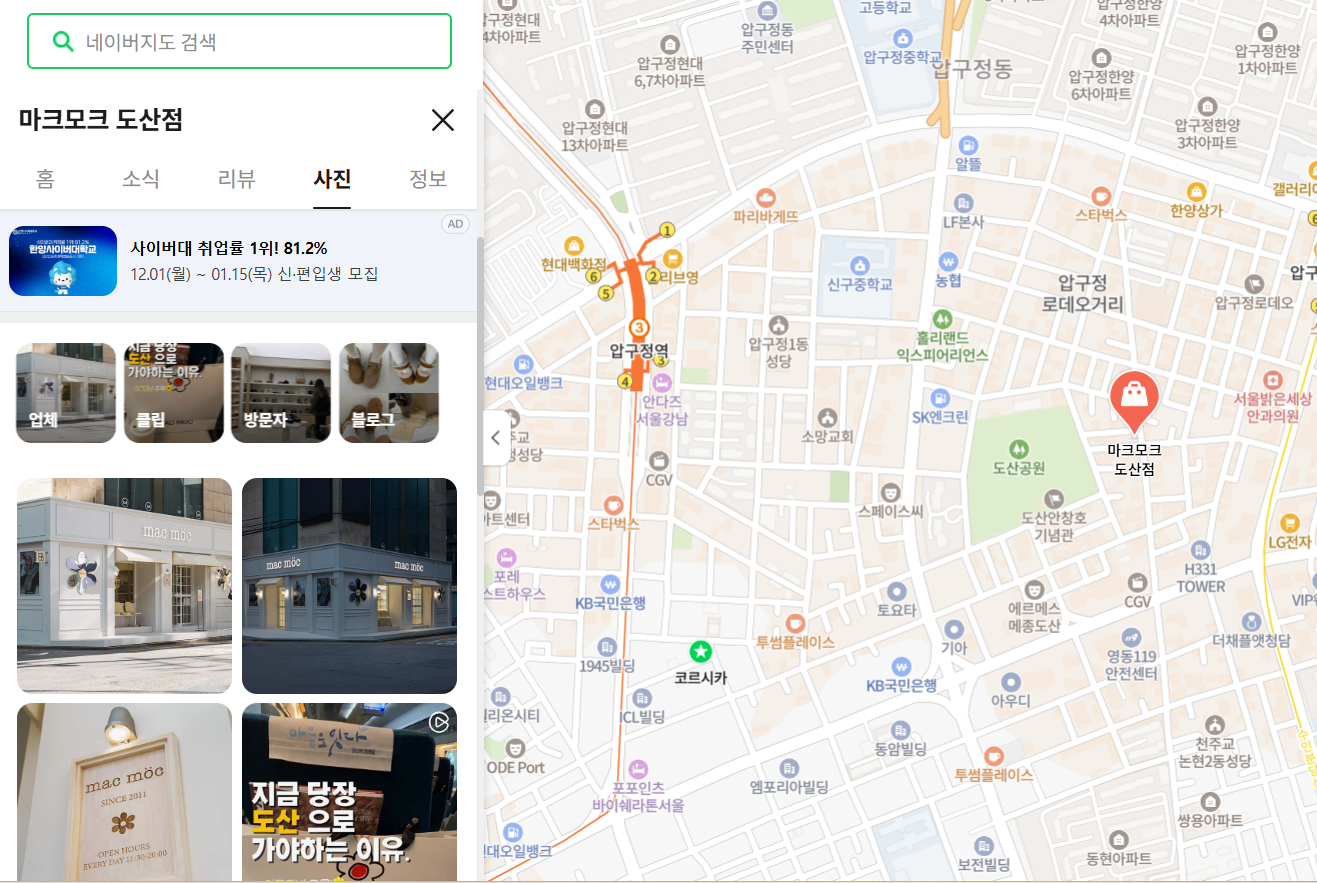The image size is (1317, 883).
Task: Close the 마크모크 도산점 panel
Action: click(442, 120)
